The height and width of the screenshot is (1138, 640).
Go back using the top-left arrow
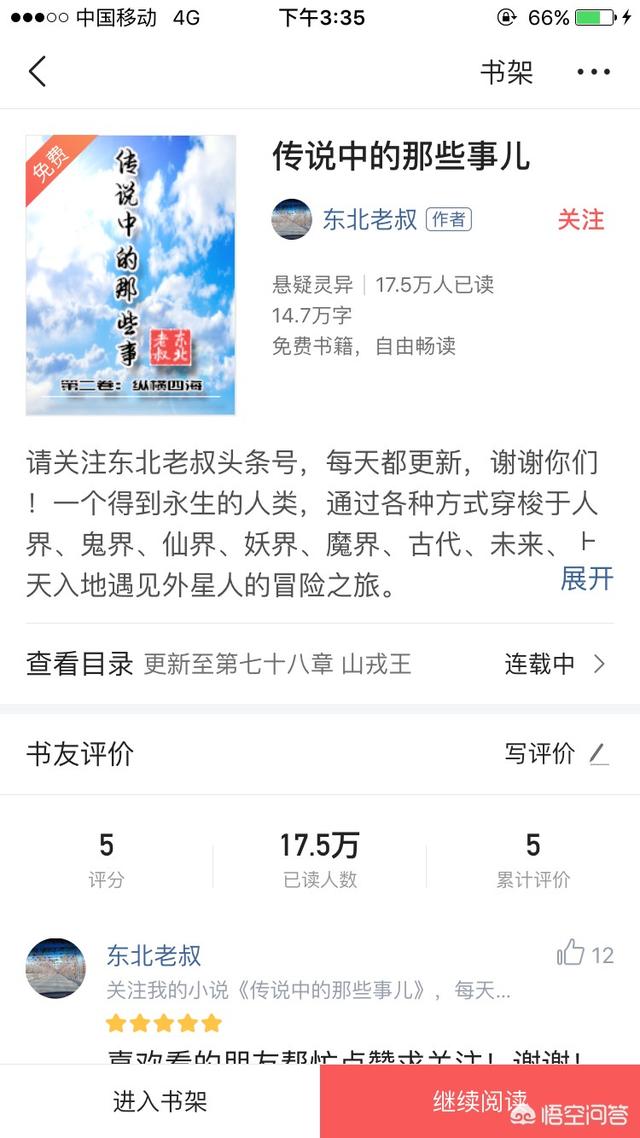click(x=38, y=72)
